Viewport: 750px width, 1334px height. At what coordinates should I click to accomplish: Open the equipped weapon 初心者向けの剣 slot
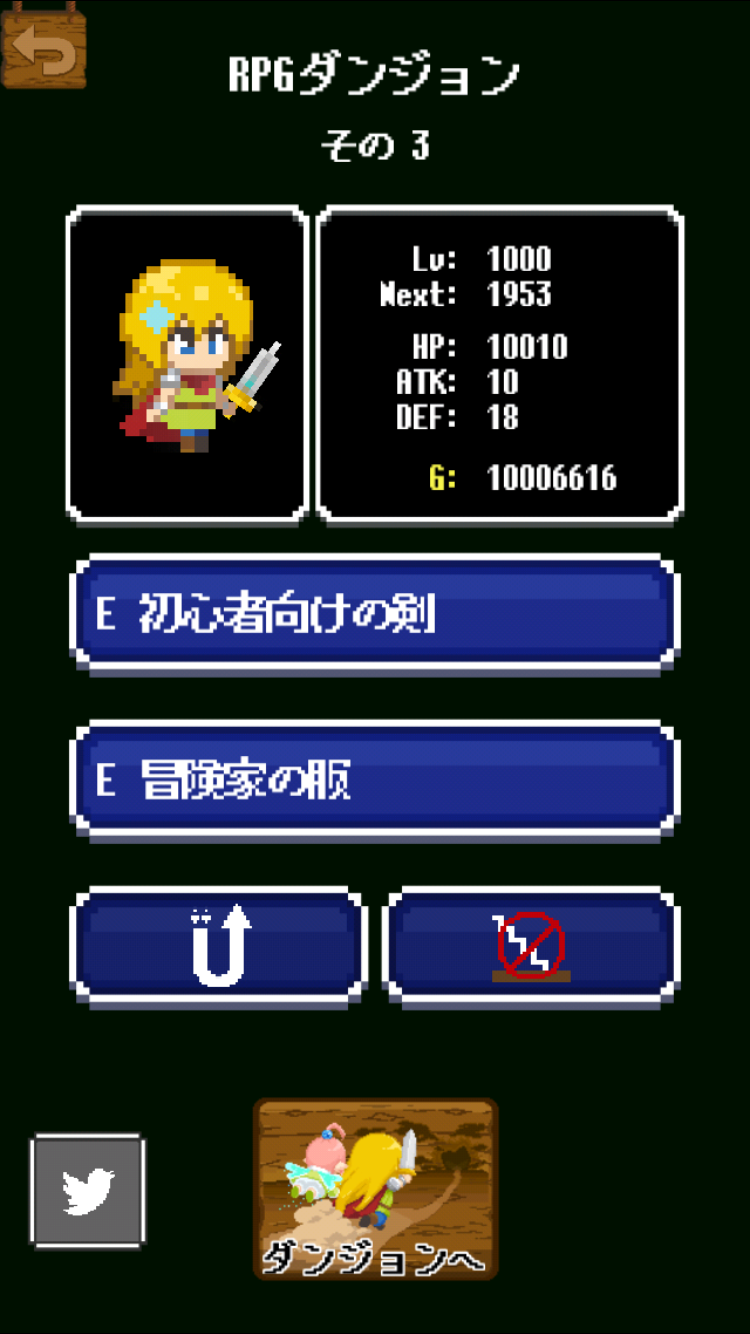[x=375, y=613]
